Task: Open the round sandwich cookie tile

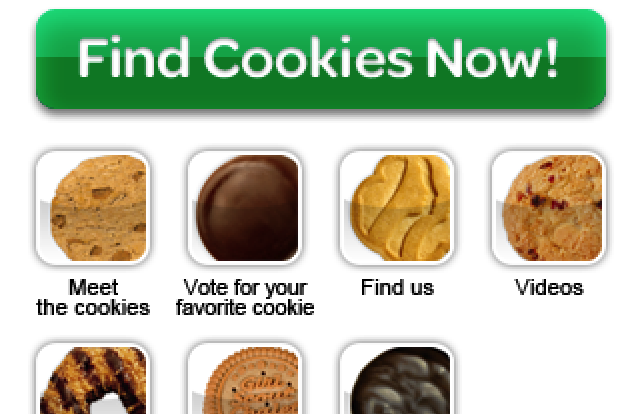Action: click(x=245, y=380)
